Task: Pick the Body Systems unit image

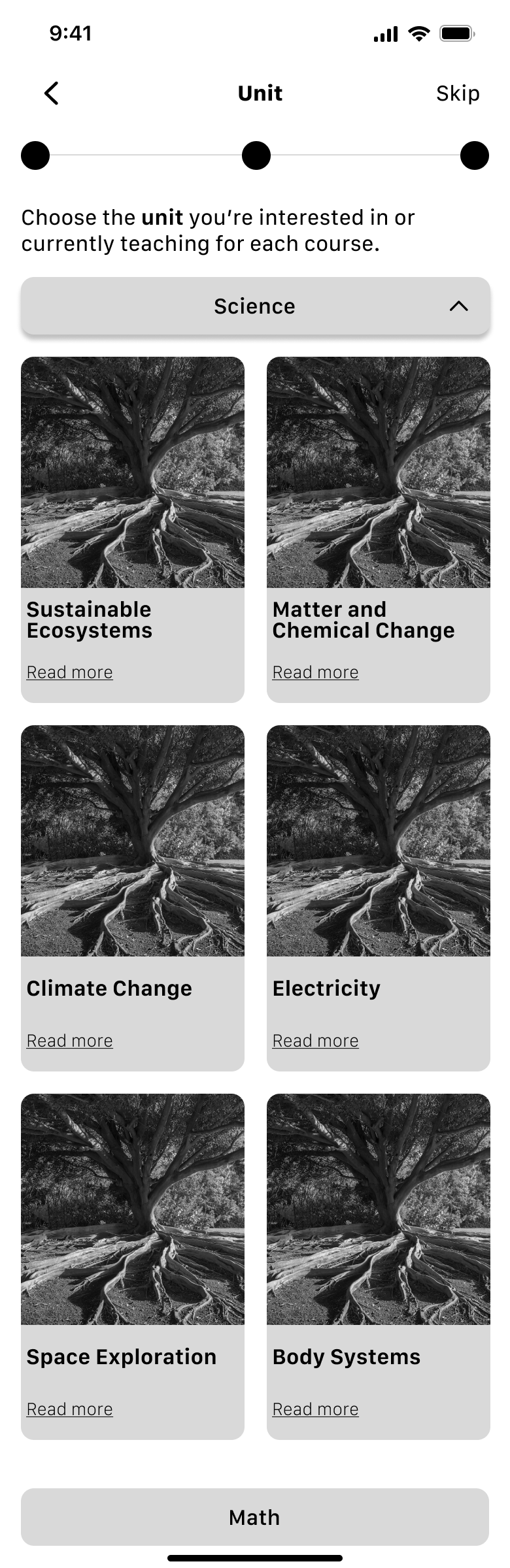Action: tap(379, 1209)
